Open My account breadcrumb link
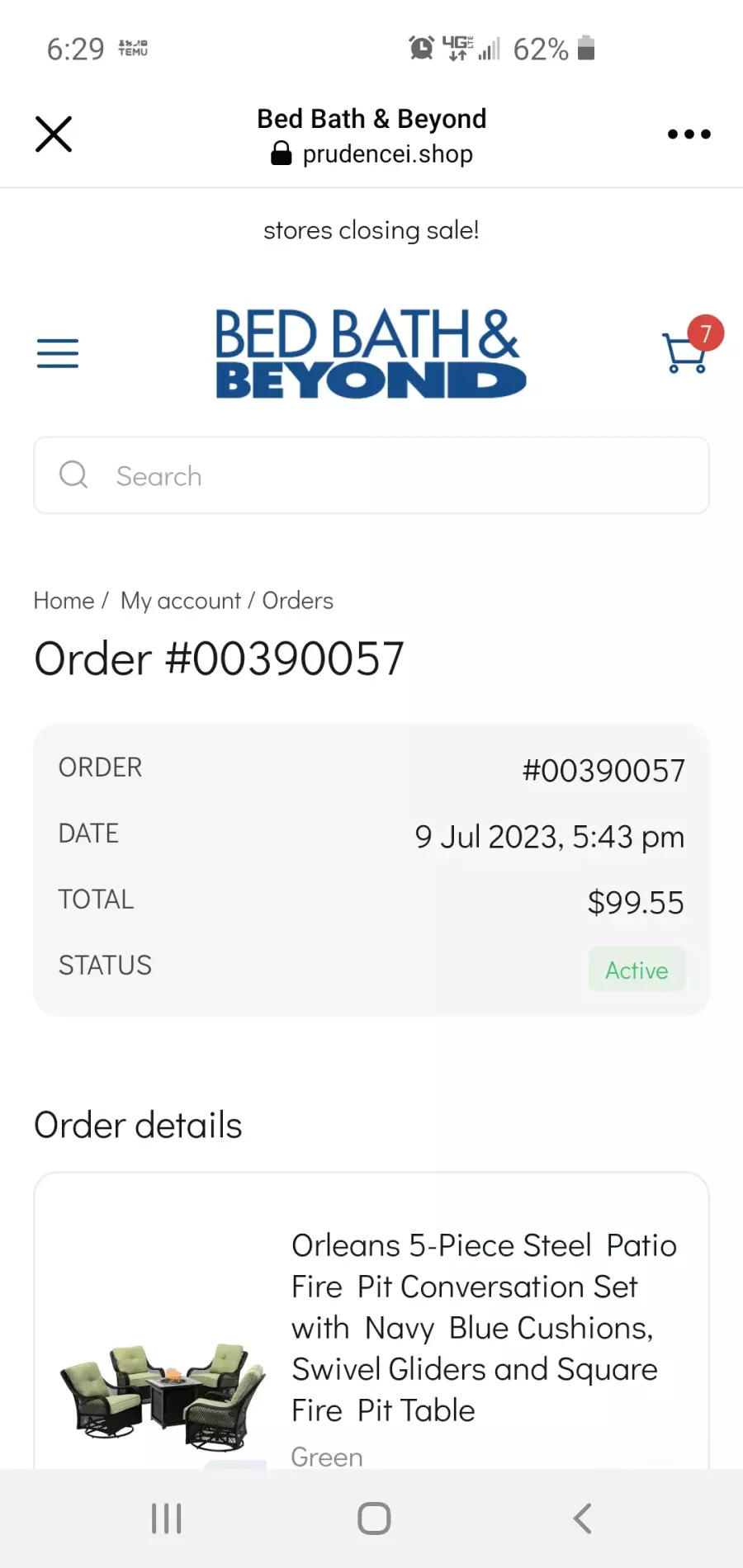Image resolution: width=743 pixels, height=1568 pixels. click(181, 601)
